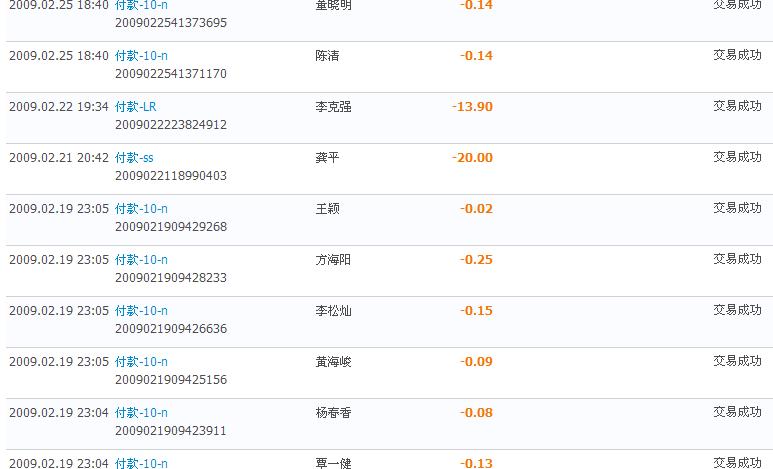Select the 付款-10-n payment to 李松灿
The width and height of the screenshot is (773, 469).
[x=141, y=311]
